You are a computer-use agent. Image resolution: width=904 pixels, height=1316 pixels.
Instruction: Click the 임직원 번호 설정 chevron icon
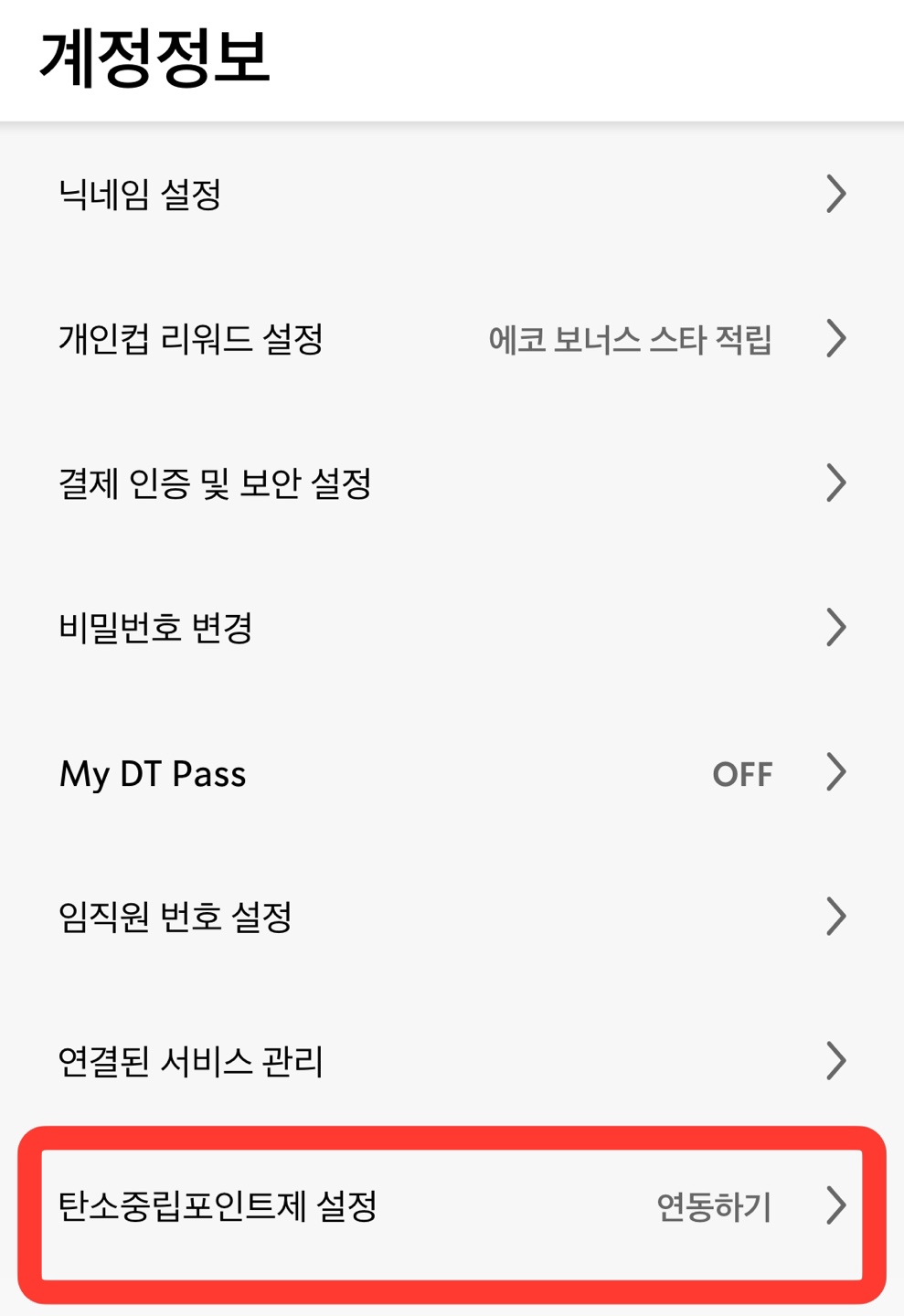point(835,918)
